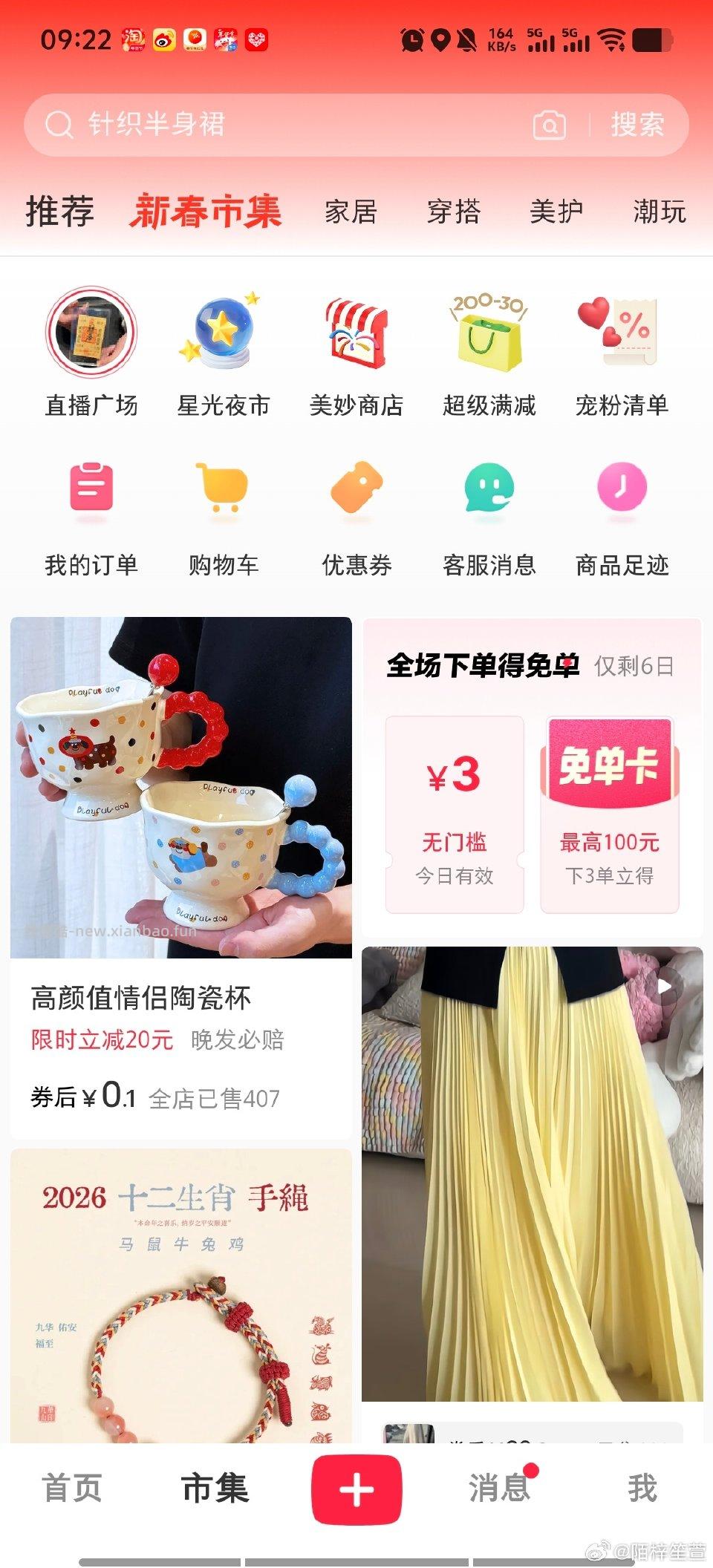Switch to the 家居 category tab
The image size is (713, 1568).
[350, 212]
